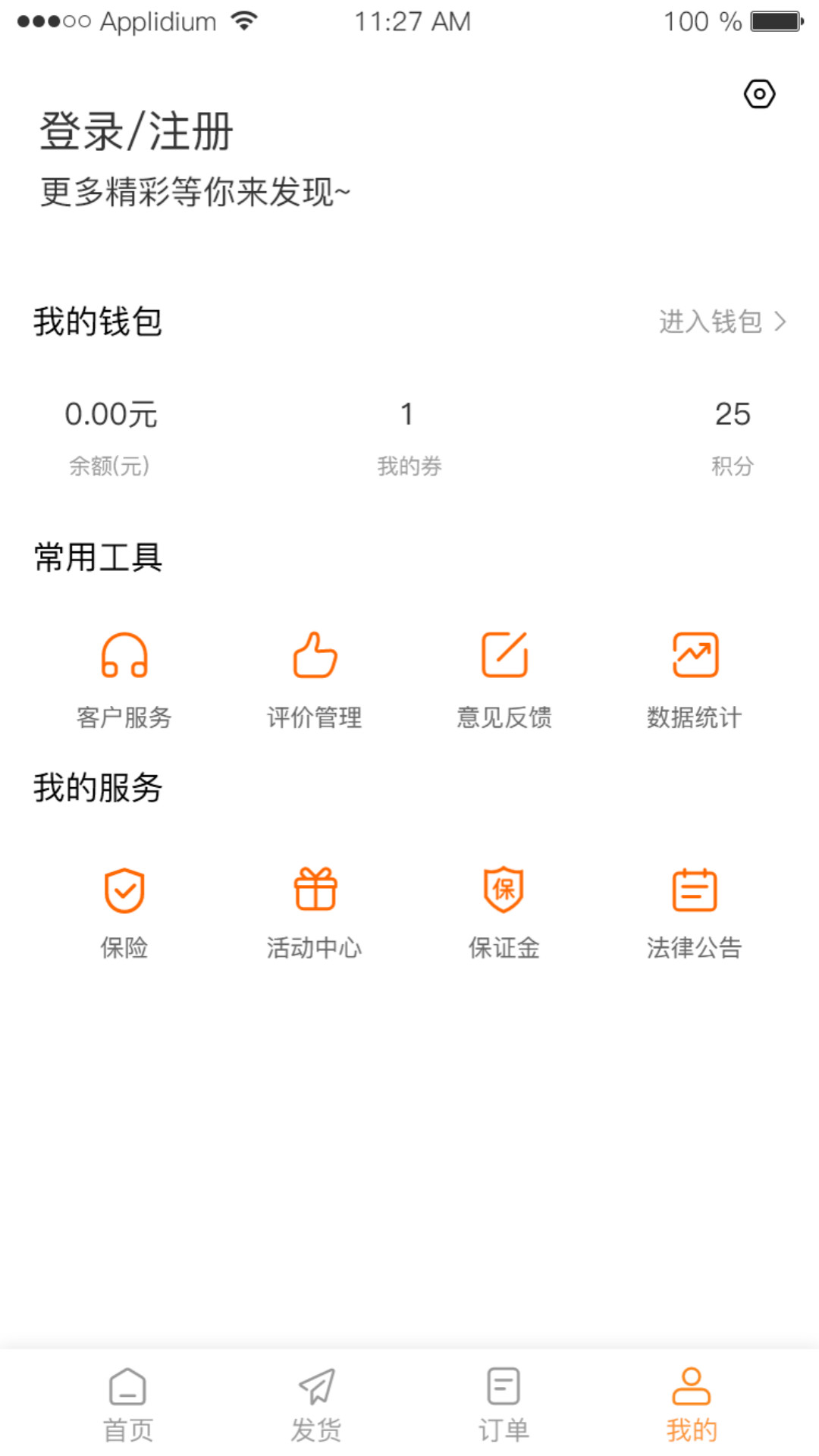Expand 进入钱包 with the chevron arrow
This screenshot has width=819, height=1456.
point(780,322)
